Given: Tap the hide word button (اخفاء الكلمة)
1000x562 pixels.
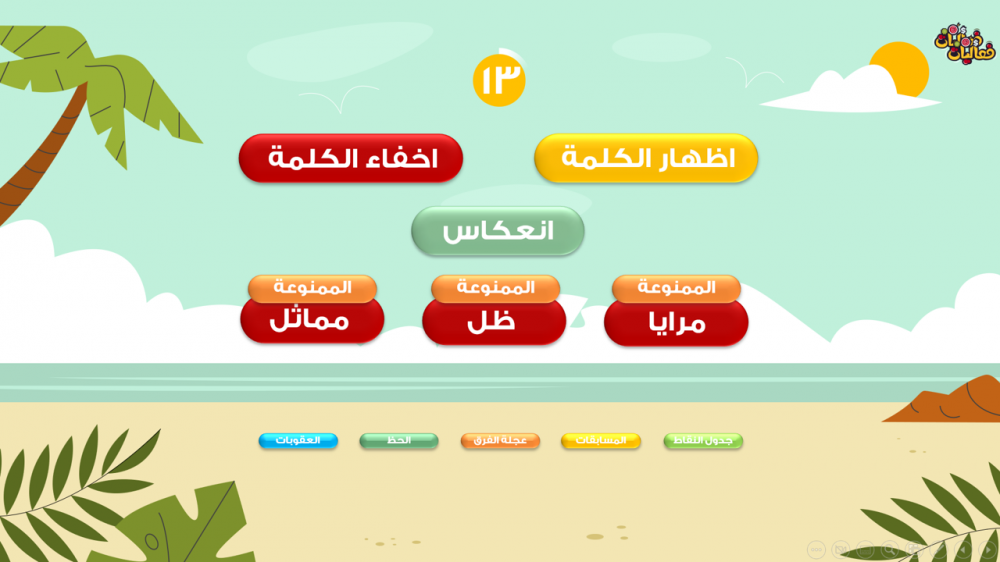Looking at the screenshot, I should point(350,158).
